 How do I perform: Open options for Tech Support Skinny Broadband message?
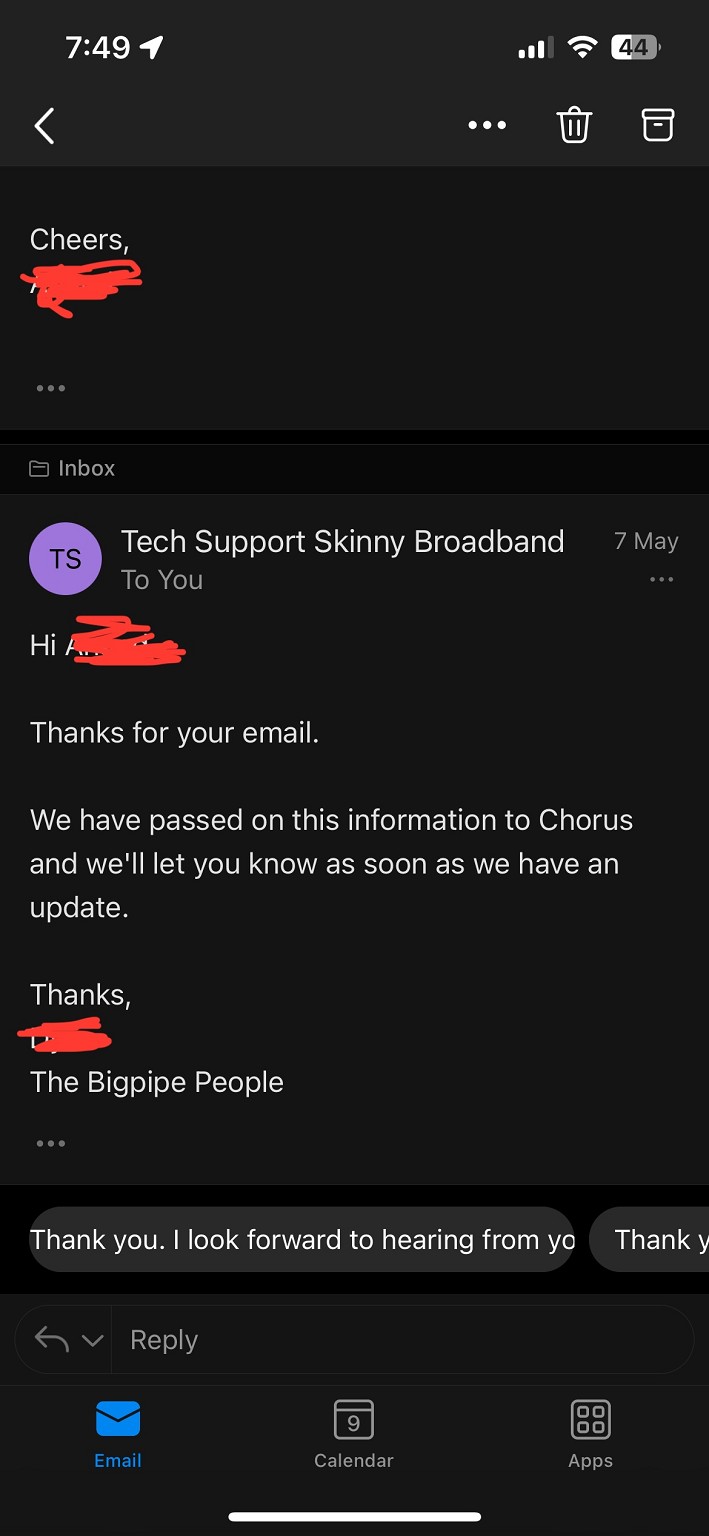click(x=661, y=580)
